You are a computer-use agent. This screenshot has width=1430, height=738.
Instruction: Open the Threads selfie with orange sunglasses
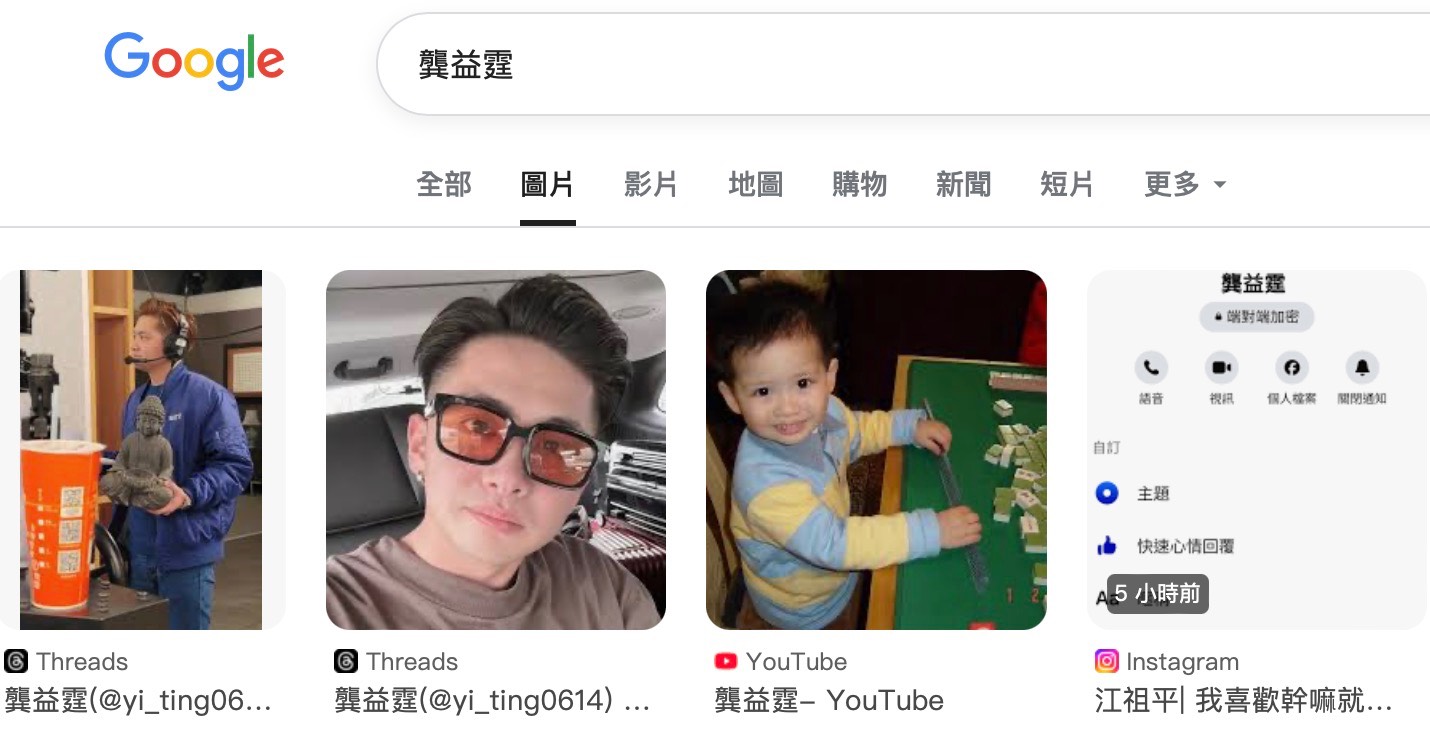coord(496,450)
